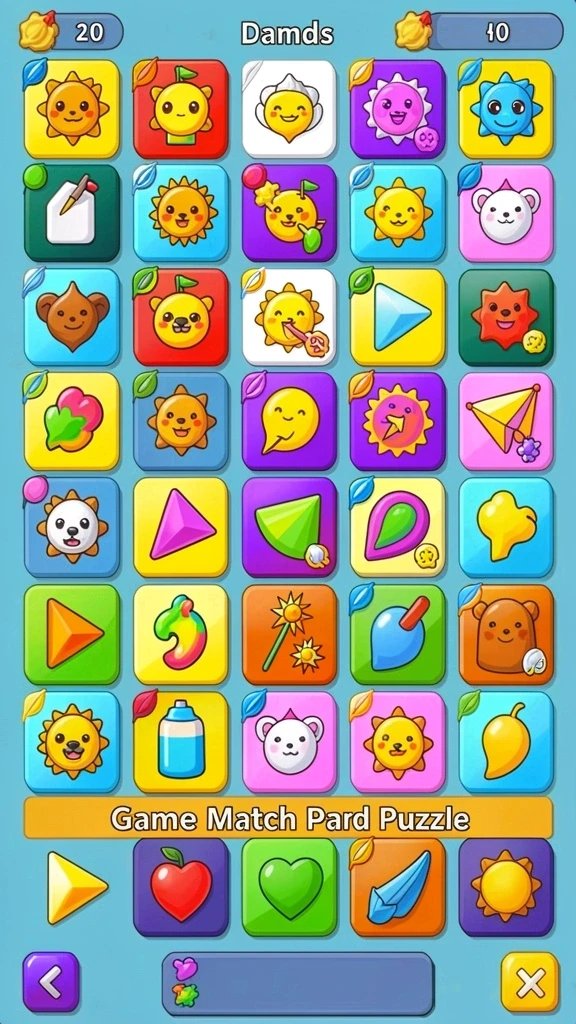Tap the yellow mango tile

point(506,743)
